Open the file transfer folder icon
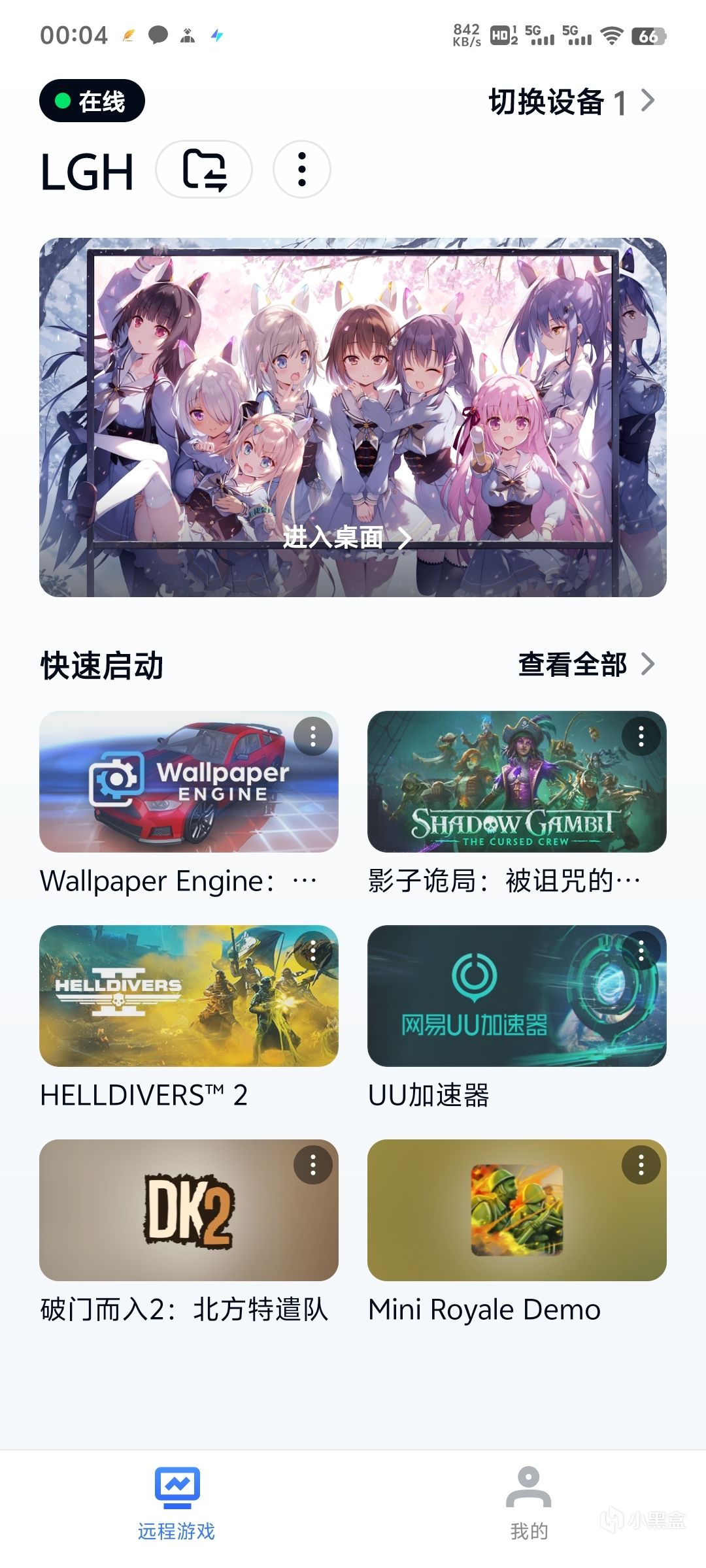Viewport: 706px width, 1568px height. click(204, 170)
